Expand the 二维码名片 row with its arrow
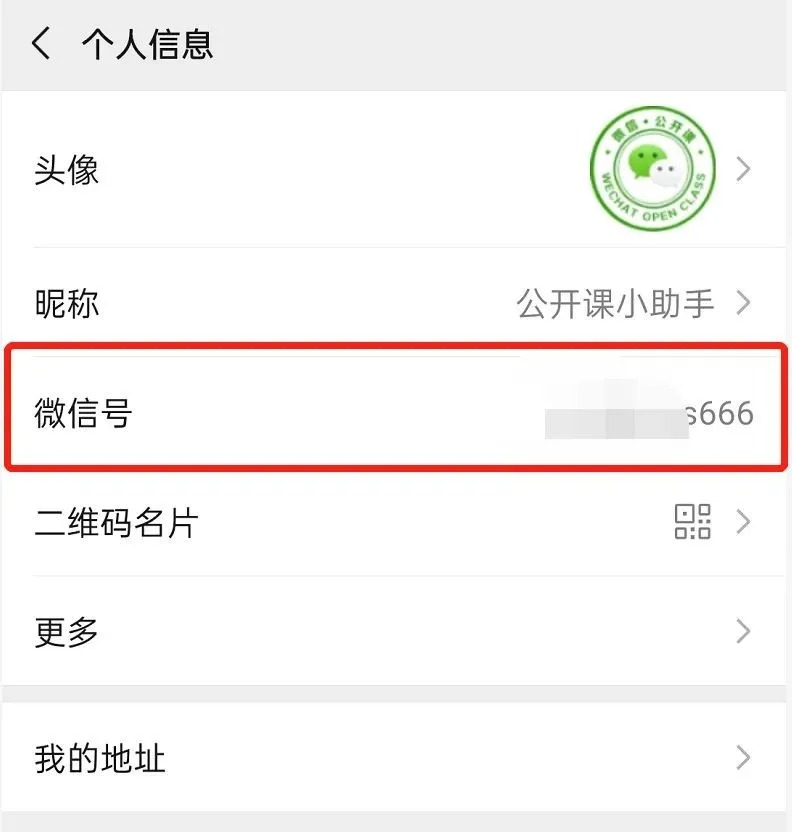This screenshot has width=792, height=832. click(x=744, y=522)
